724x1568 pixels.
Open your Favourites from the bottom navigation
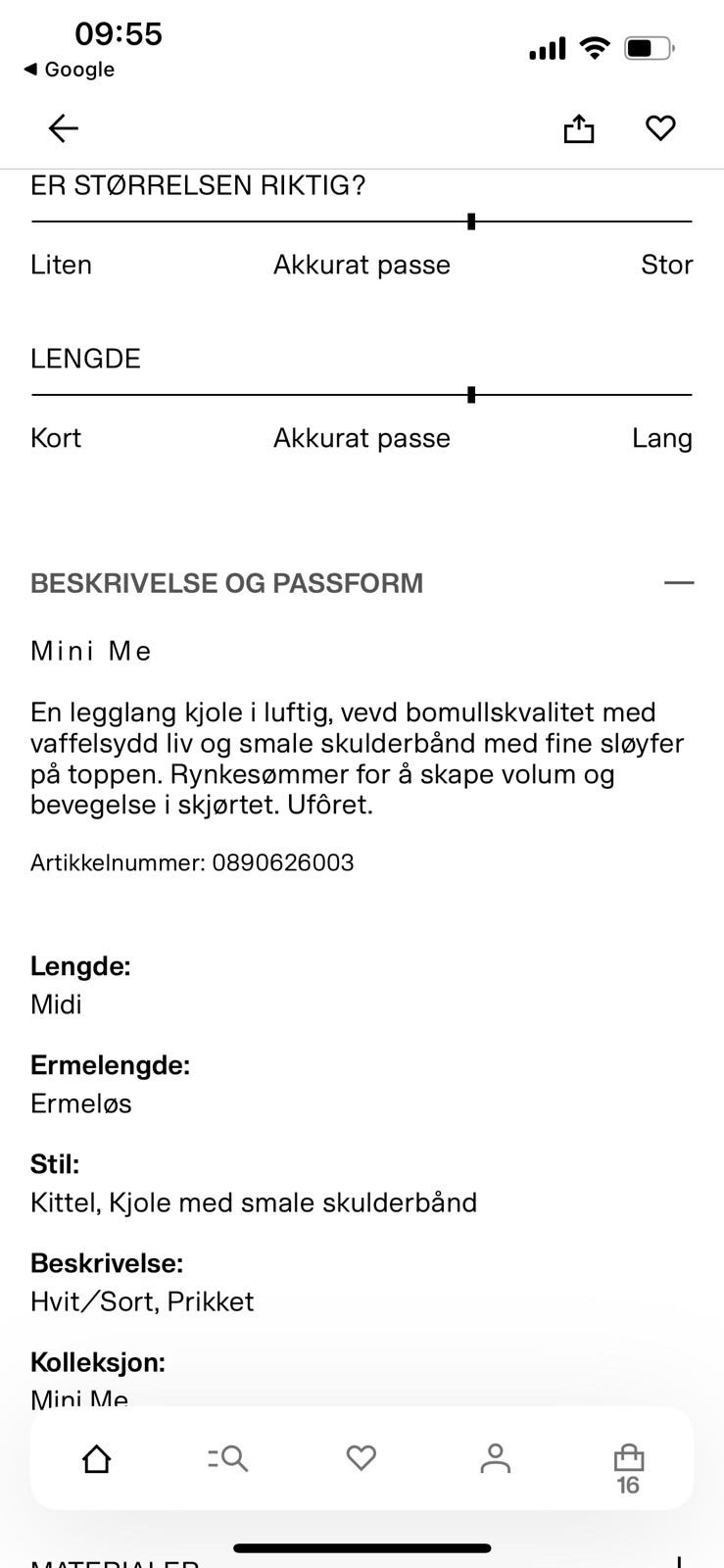(362, 1458)
